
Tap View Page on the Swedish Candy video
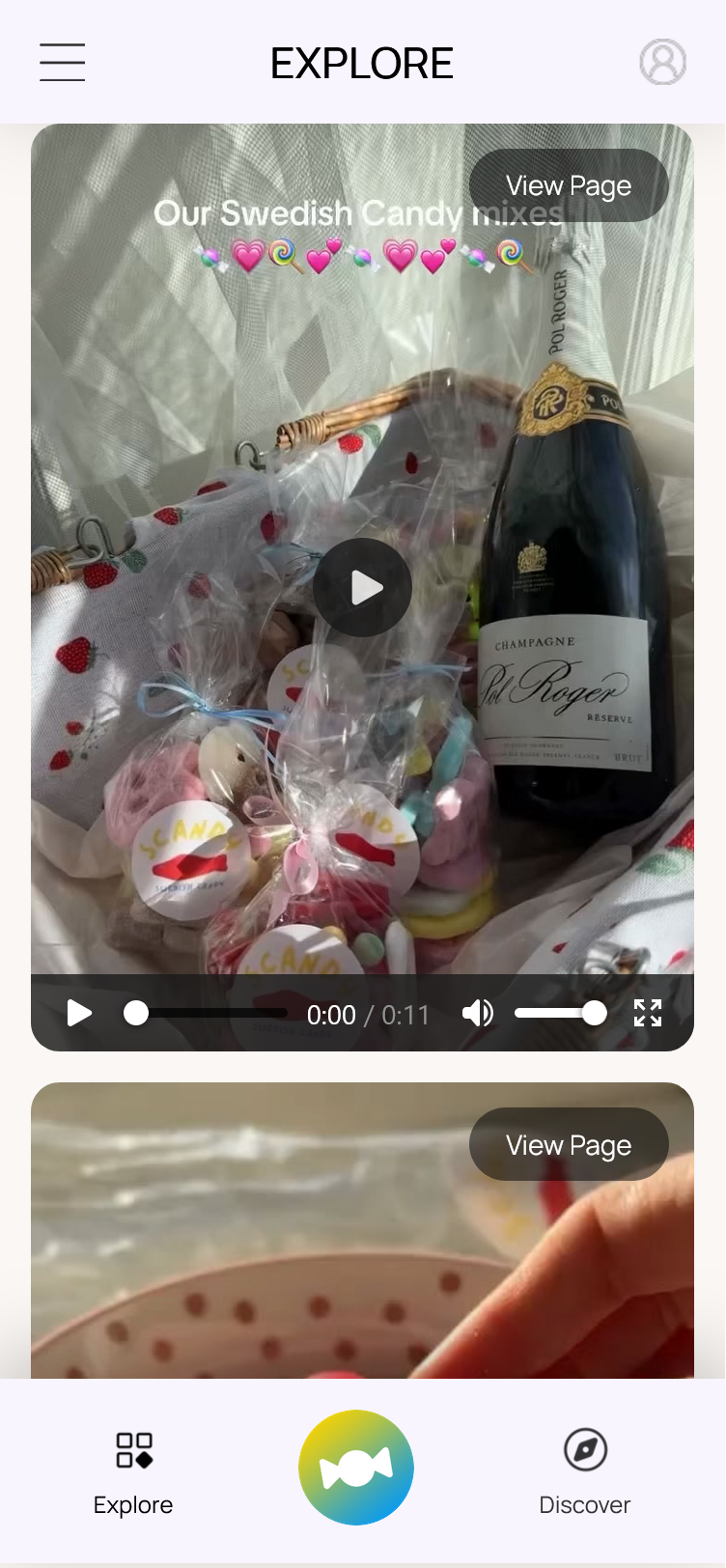[569, 185]
